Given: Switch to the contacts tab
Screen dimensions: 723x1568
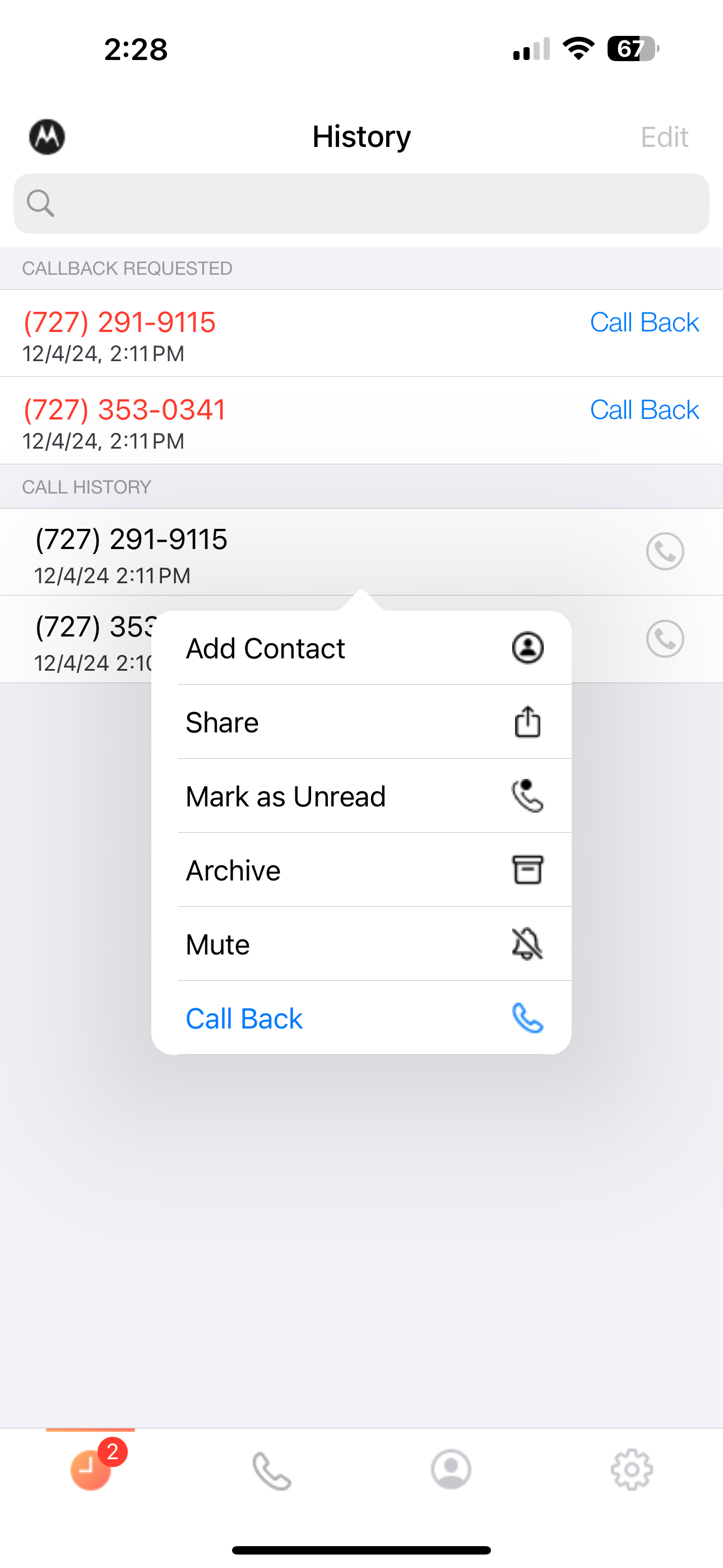Looking at the screenshot, I should (x=451, y=1469).
